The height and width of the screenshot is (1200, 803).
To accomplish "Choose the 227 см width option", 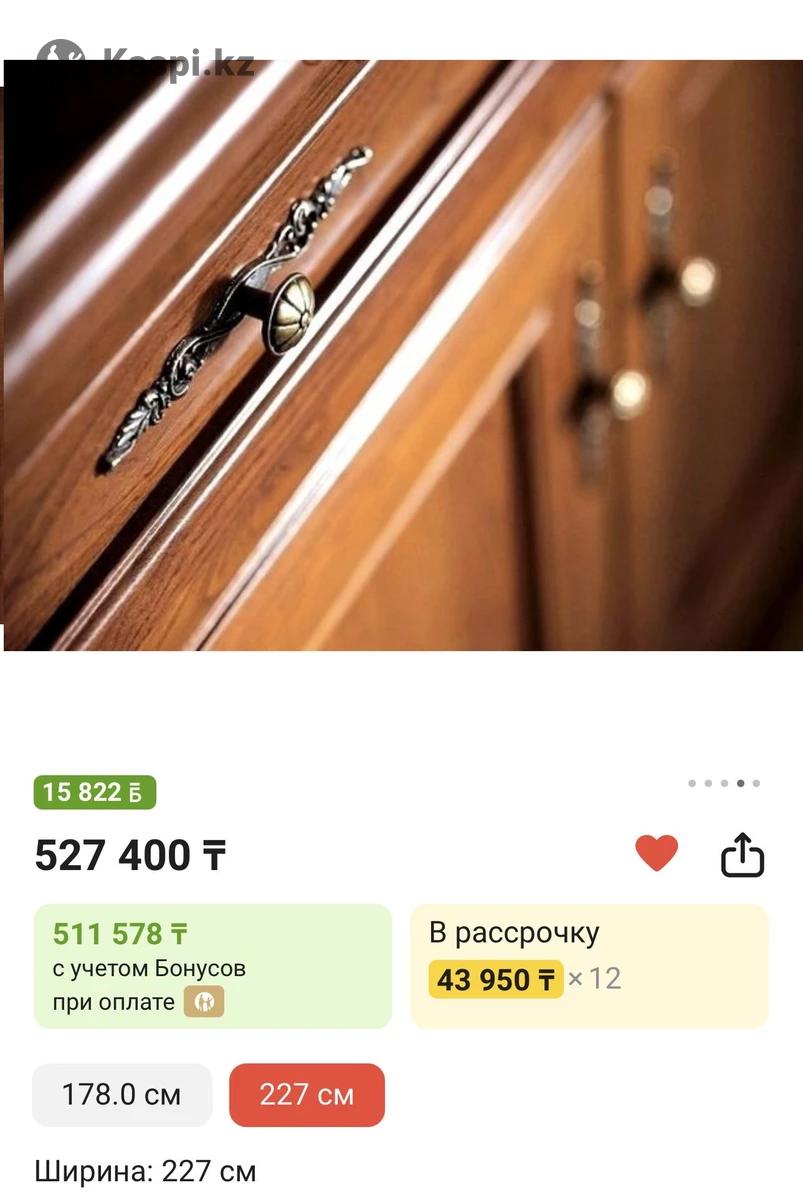I will click(x=307, y=1095).
